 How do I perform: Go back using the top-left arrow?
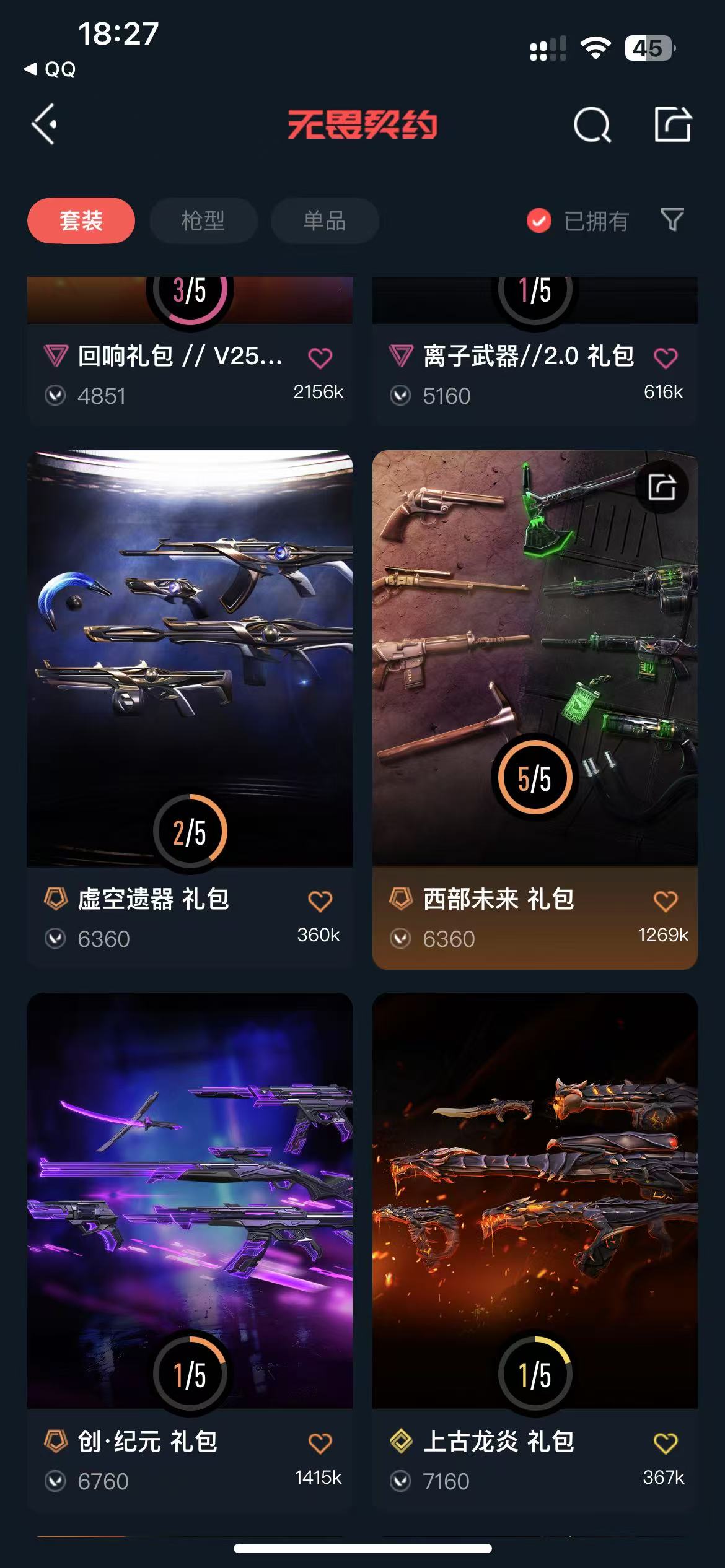point(45,124)
